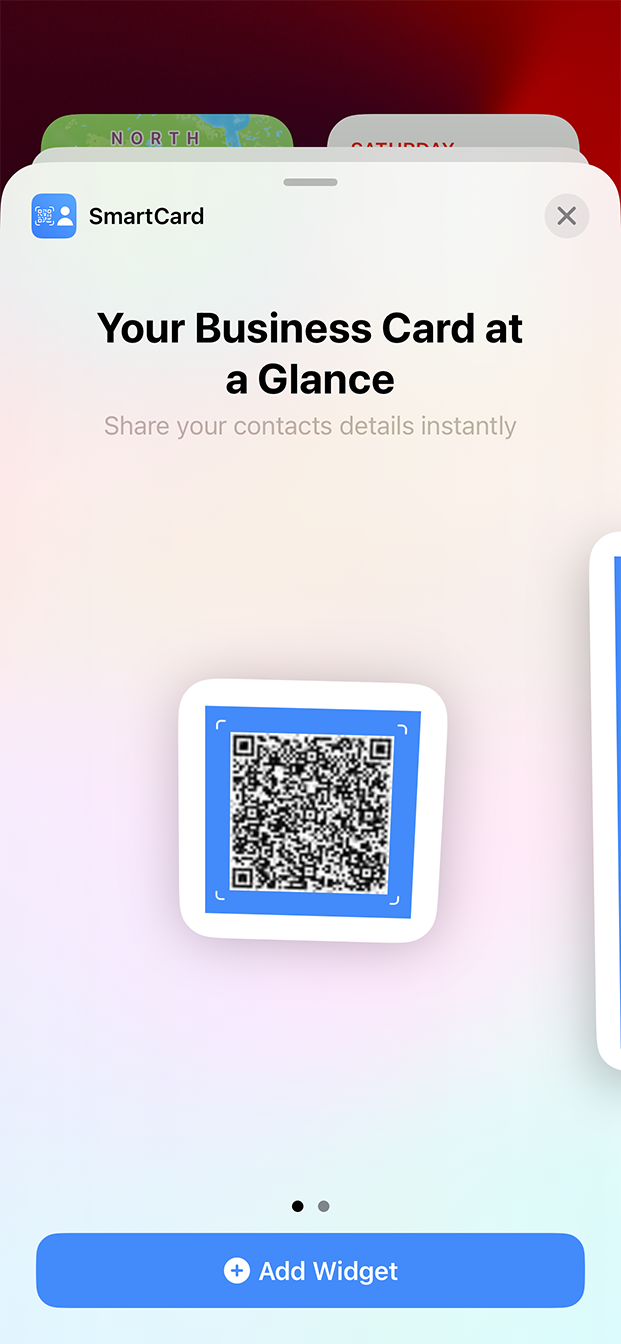Select the small QR code widget preview
This screenshot has width=621, height=1344.
tap(312, 810)
